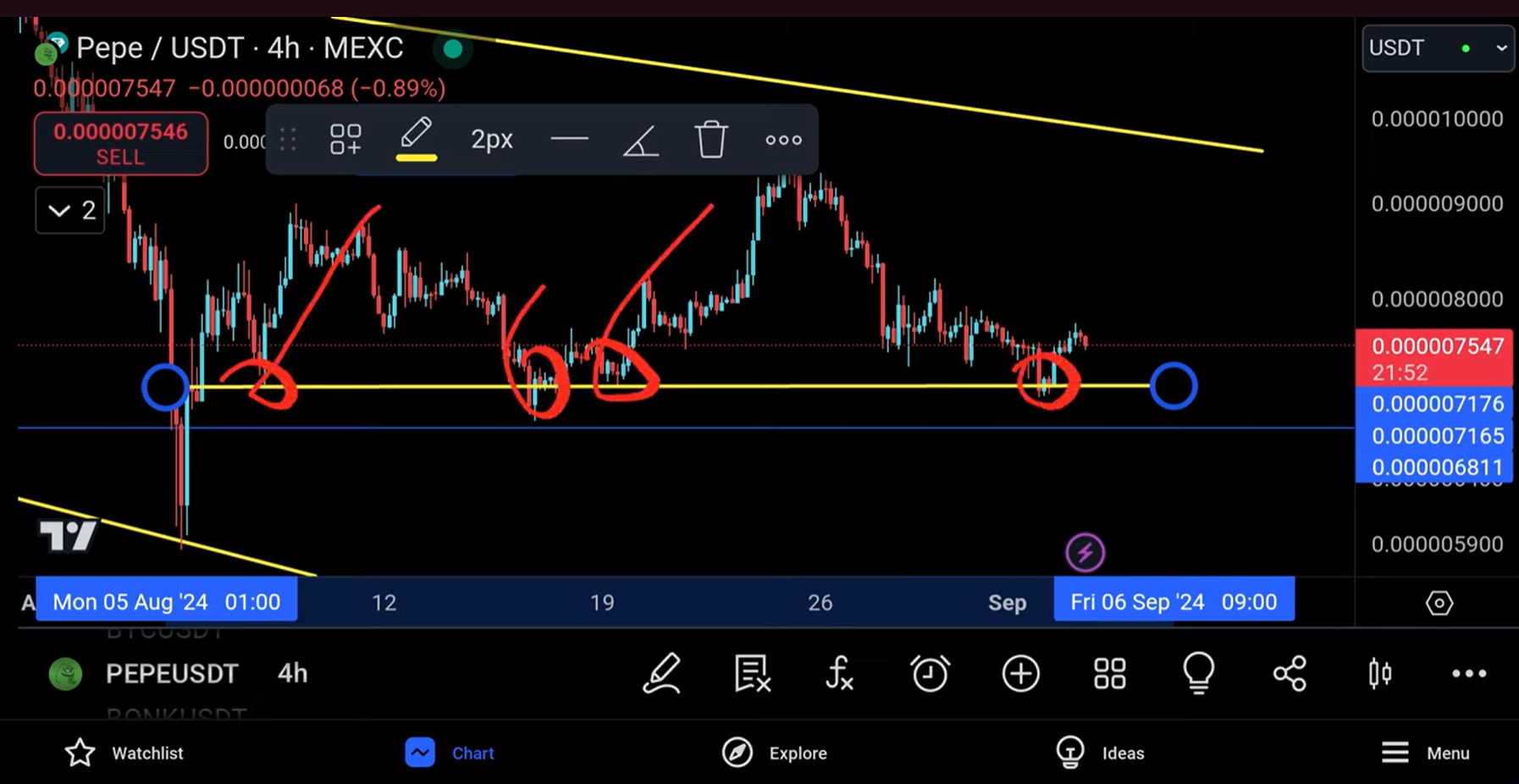Share this chart

click(1290, 674)
